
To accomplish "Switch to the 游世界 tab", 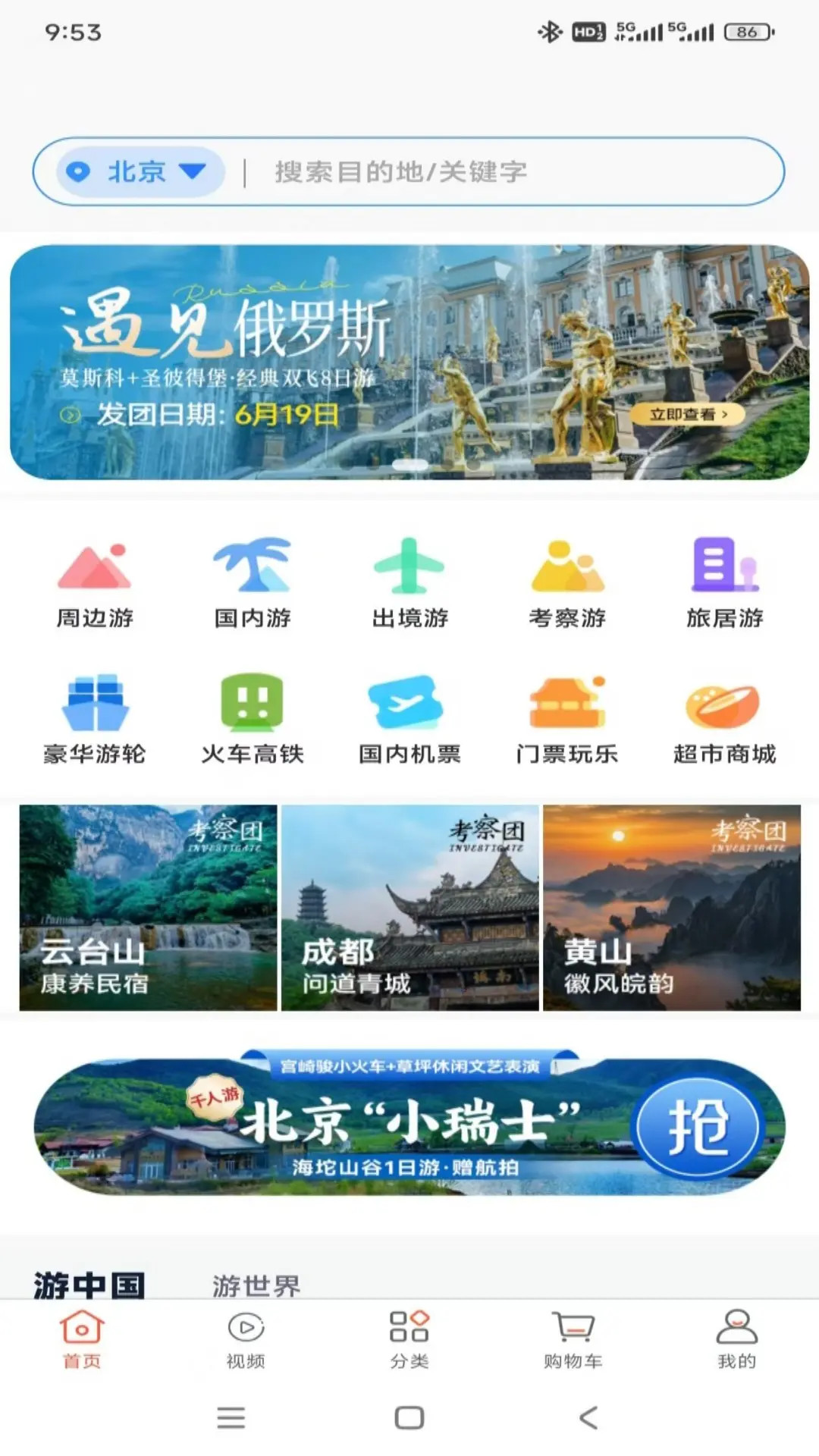I will 258,1280.
